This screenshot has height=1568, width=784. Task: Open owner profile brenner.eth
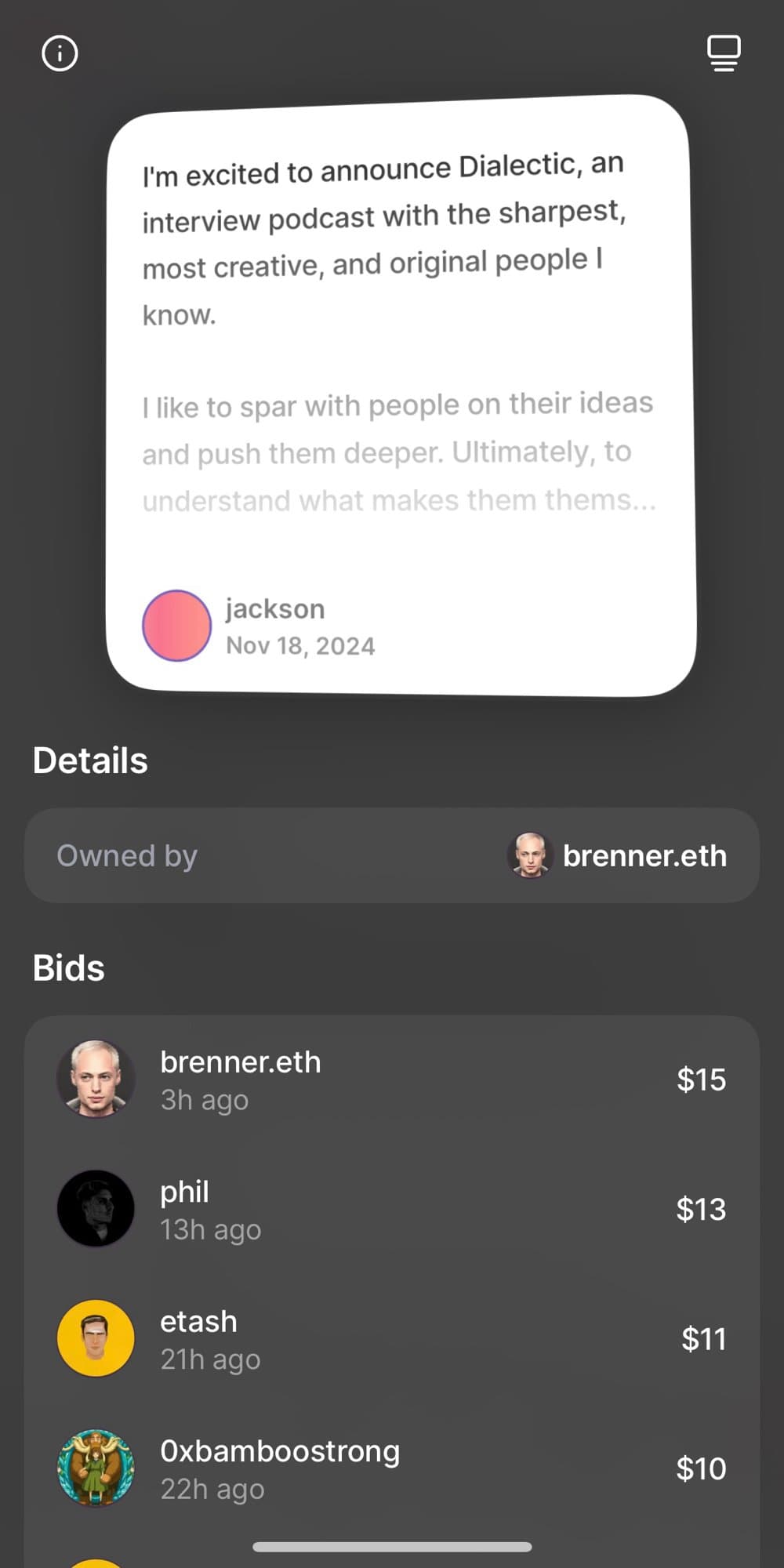coord(645,855)
